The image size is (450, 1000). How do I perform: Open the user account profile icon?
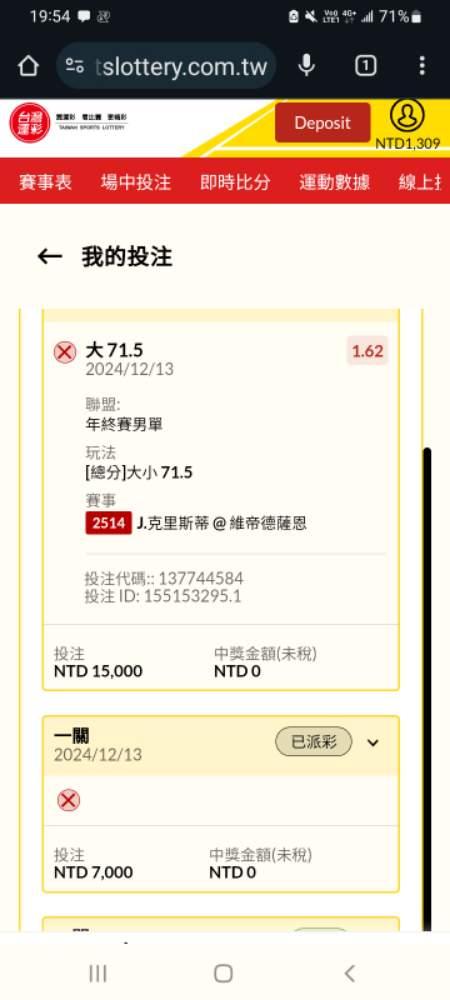click(407, 116)
